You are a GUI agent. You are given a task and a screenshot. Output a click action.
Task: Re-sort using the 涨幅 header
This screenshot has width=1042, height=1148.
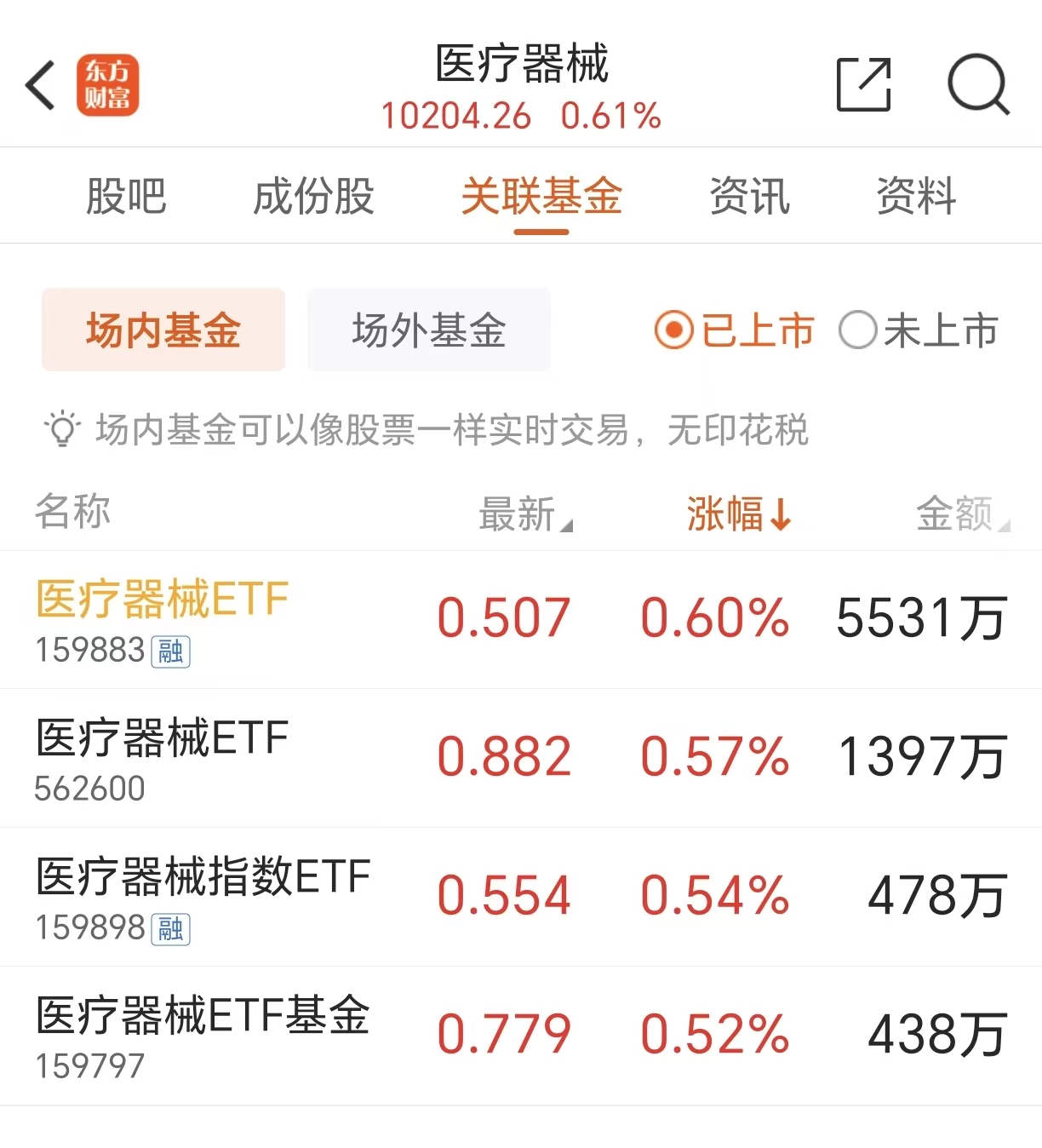737,514
